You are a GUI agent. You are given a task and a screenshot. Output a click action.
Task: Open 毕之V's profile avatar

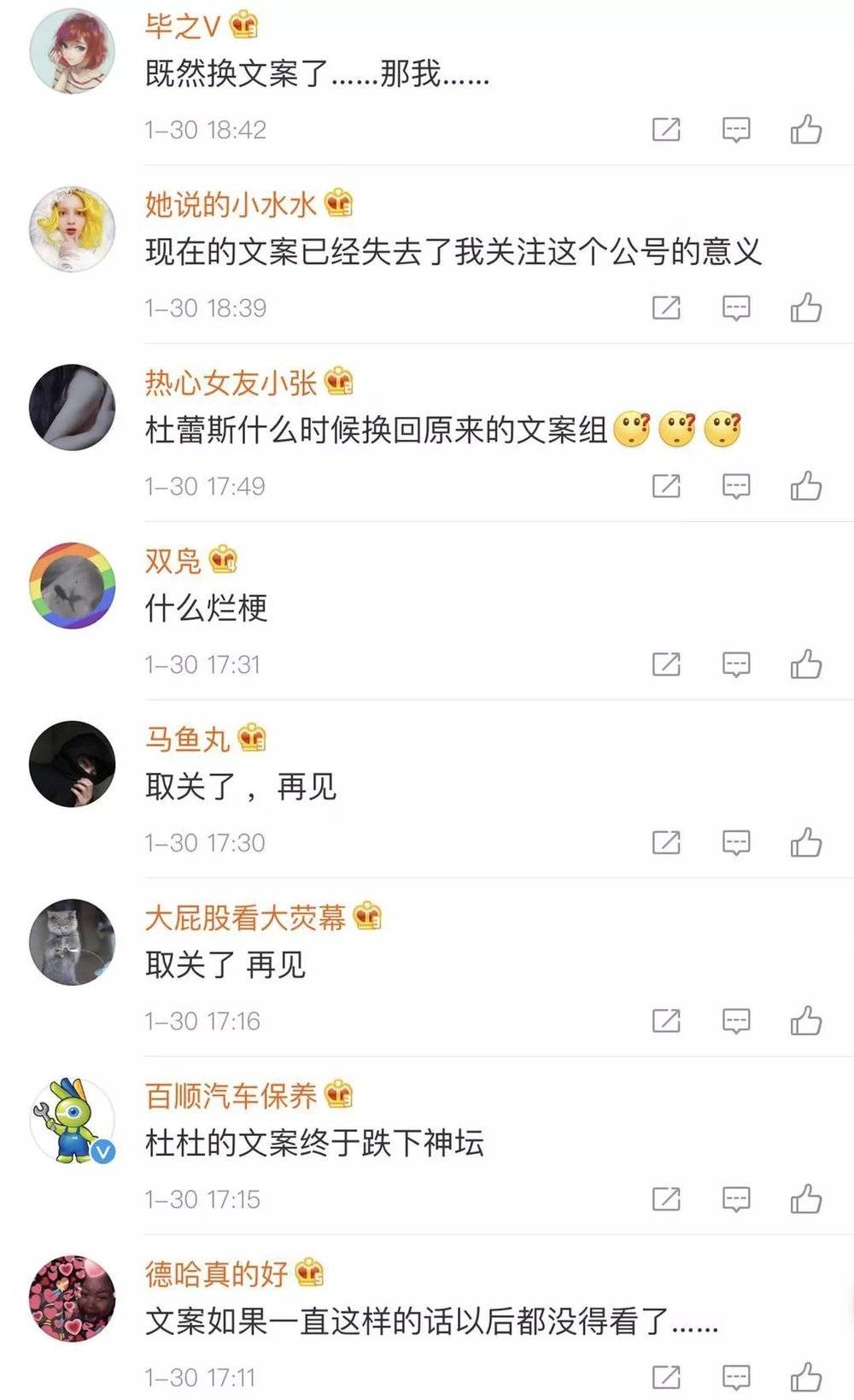click(x=73, y=51)
